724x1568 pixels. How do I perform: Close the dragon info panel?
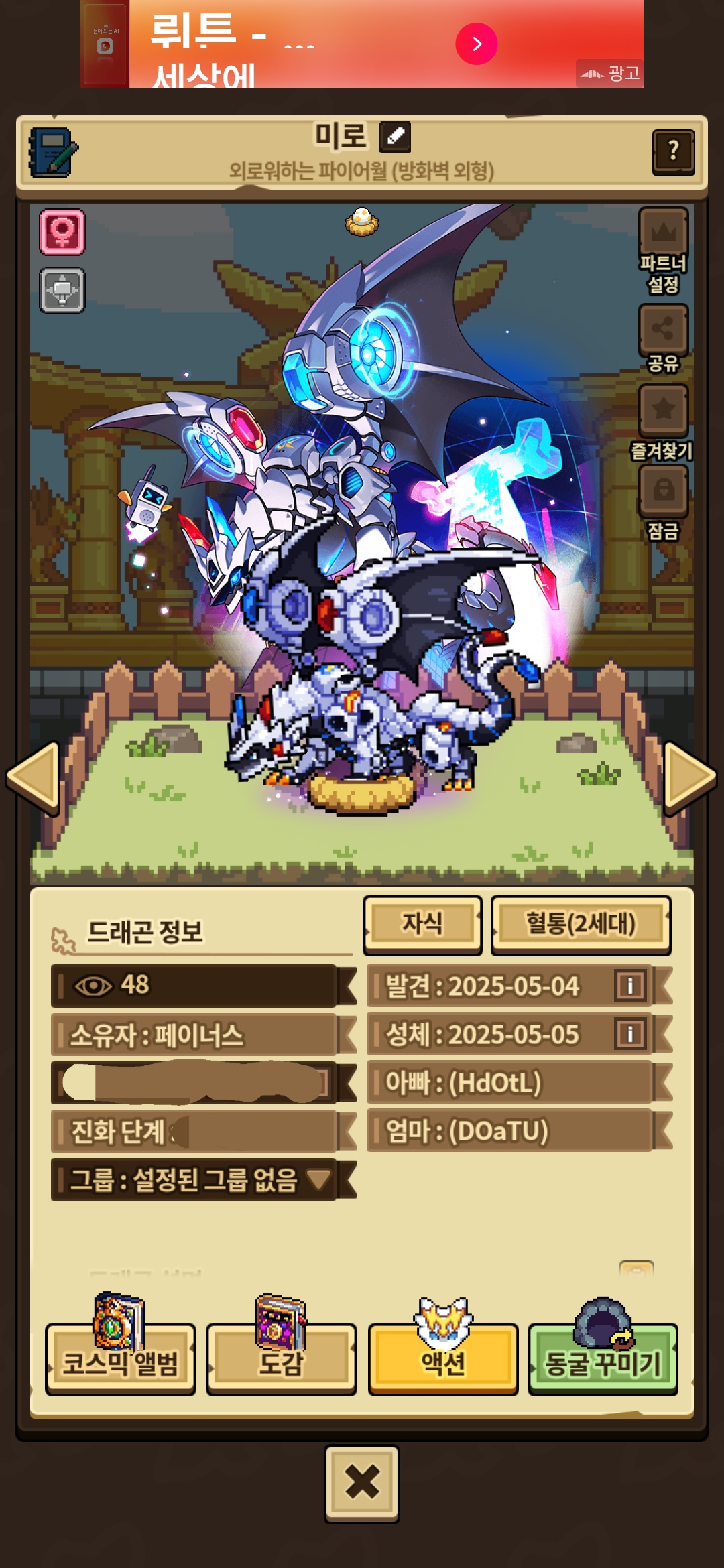(362, 1483)
